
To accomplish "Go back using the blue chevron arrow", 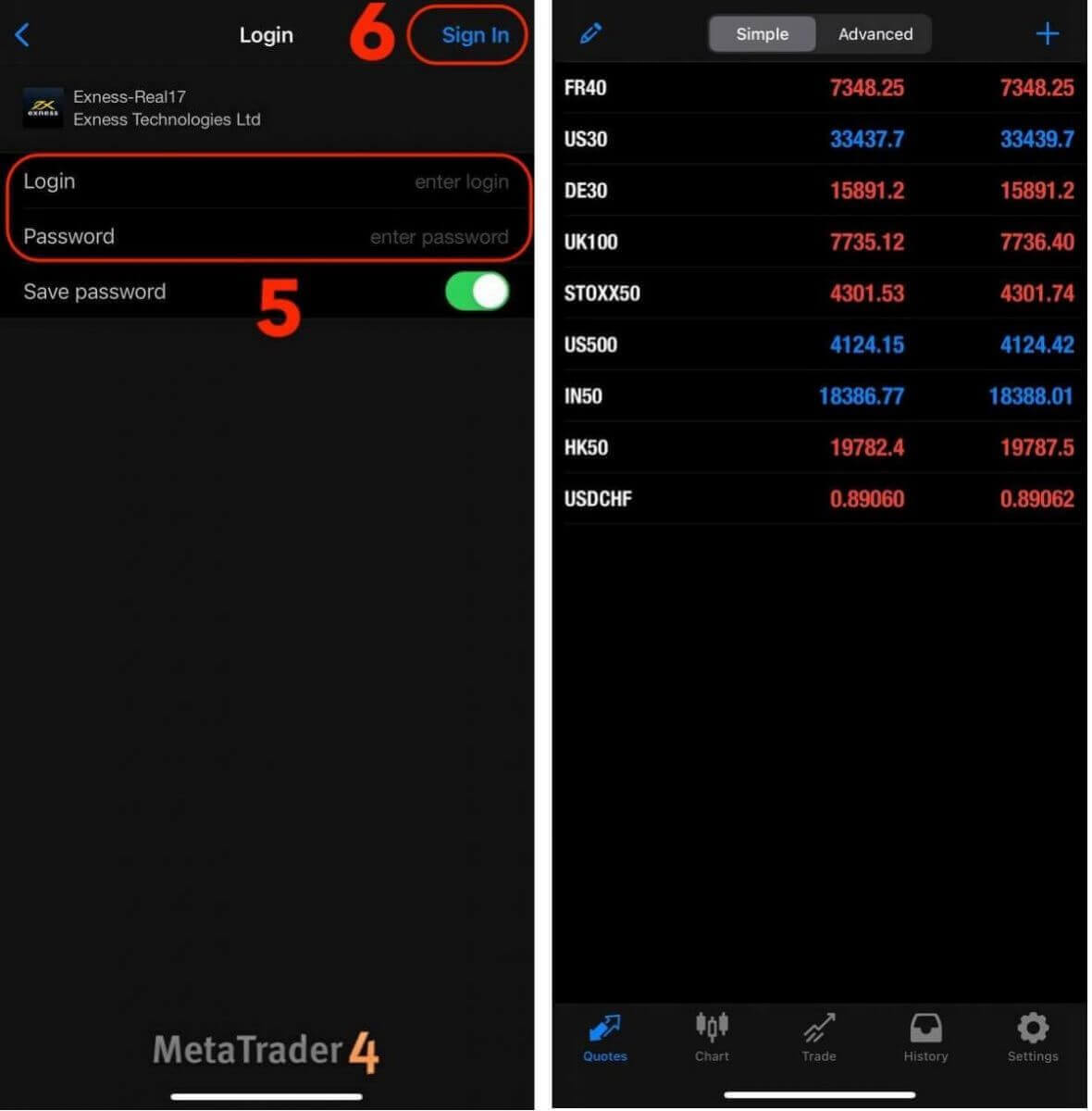I will click(x=21, y=34).
